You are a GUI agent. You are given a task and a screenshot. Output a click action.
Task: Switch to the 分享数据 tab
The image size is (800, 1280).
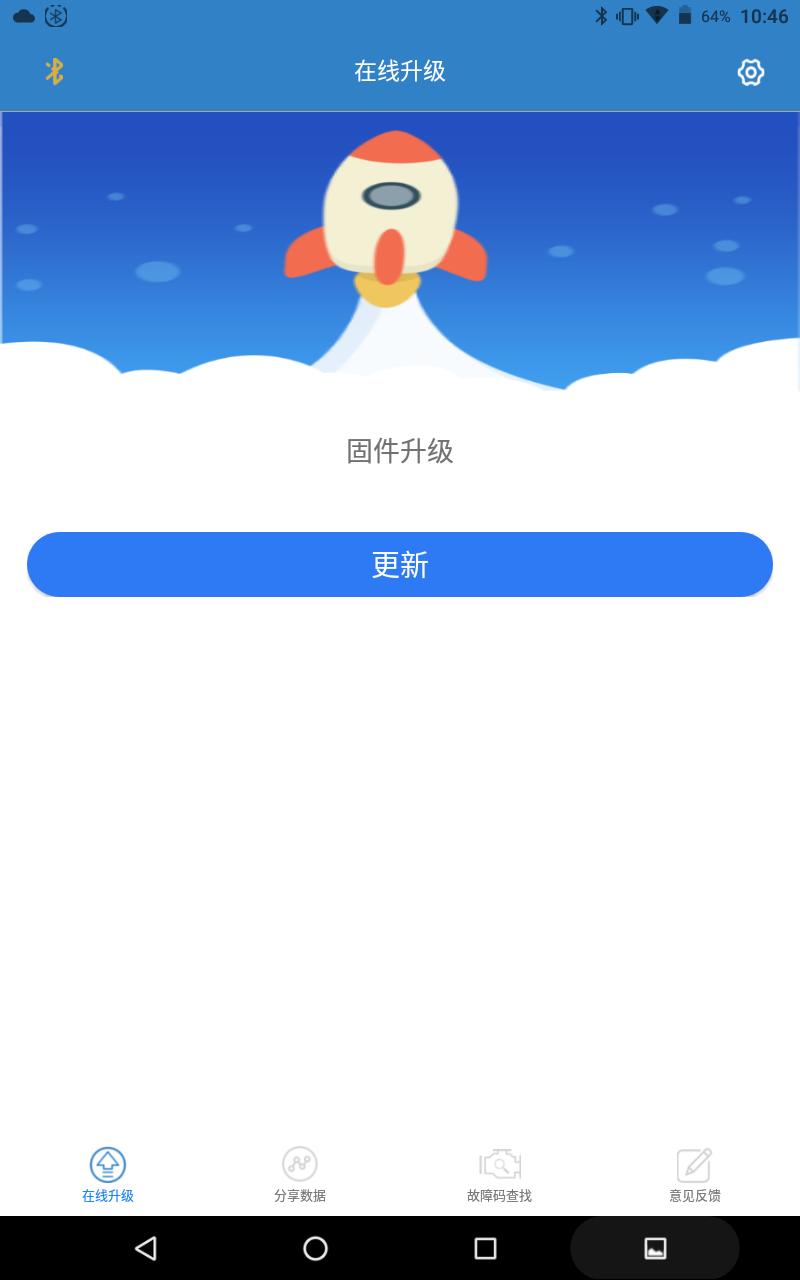coord(300,1175)
